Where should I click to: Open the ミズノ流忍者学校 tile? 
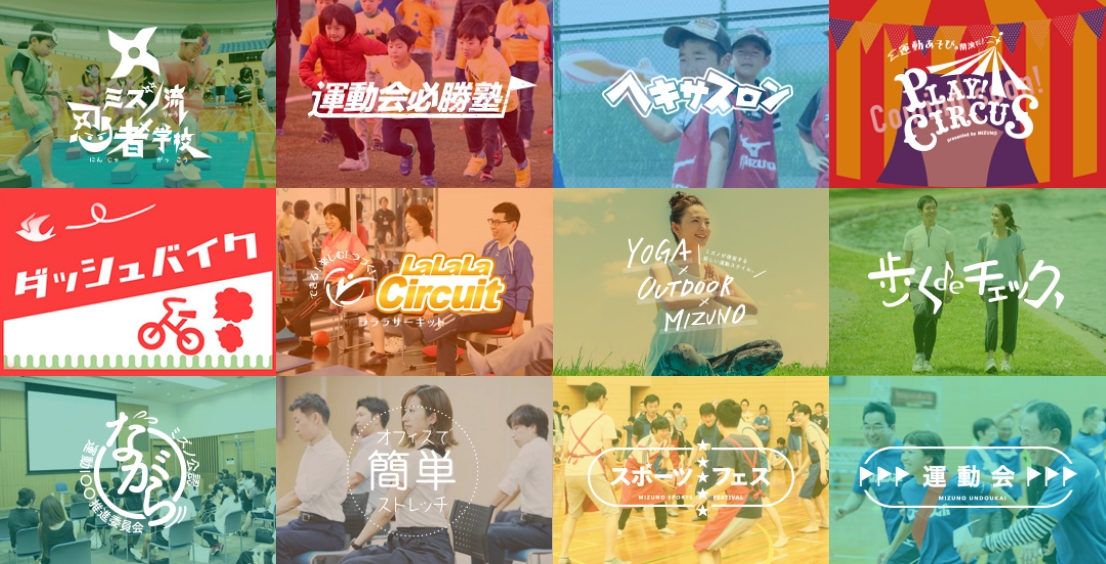pos(138,94)
